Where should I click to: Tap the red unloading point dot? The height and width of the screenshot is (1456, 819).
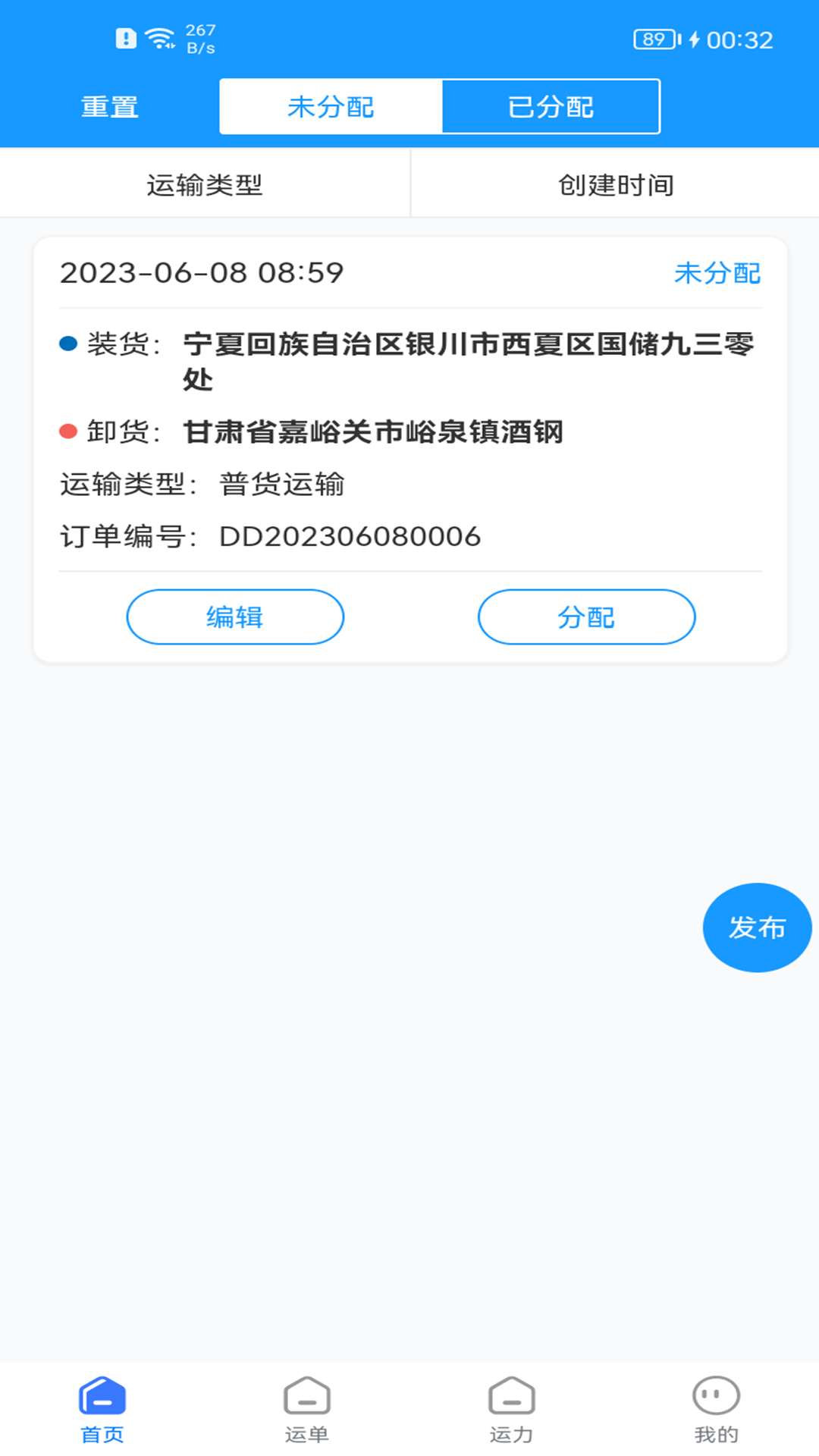(x=68, y=431)
